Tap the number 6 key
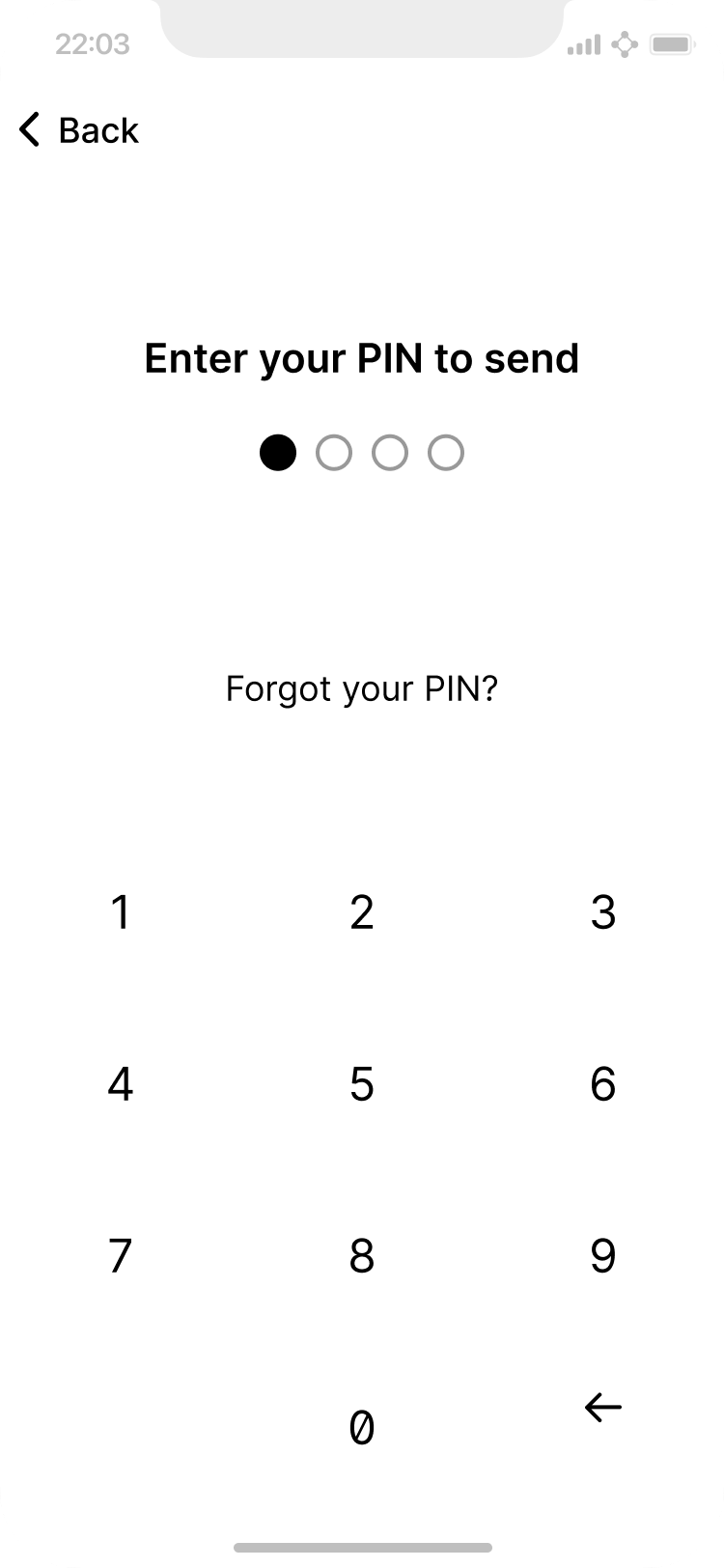 [x=603, y=1084]
